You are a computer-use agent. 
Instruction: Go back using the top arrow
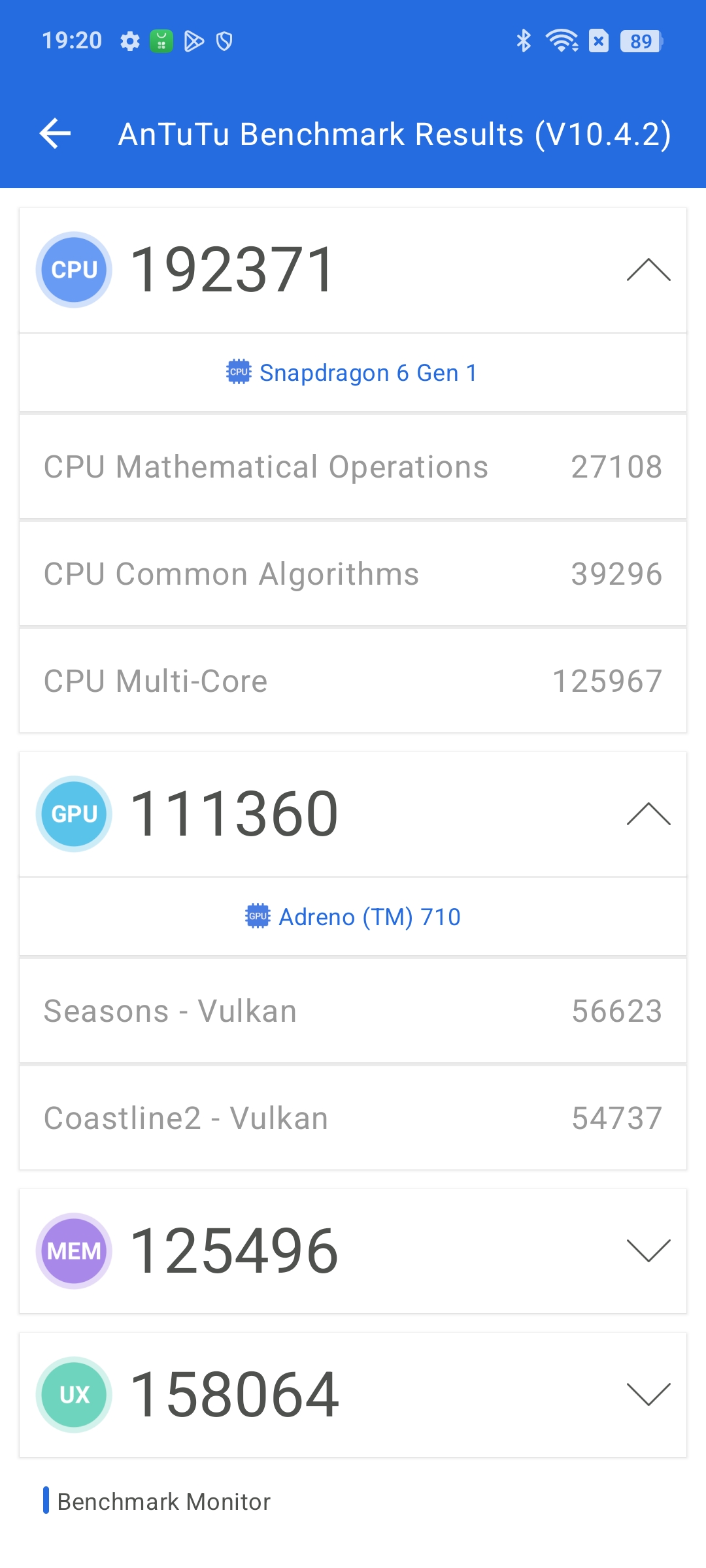tap(55, 134)
